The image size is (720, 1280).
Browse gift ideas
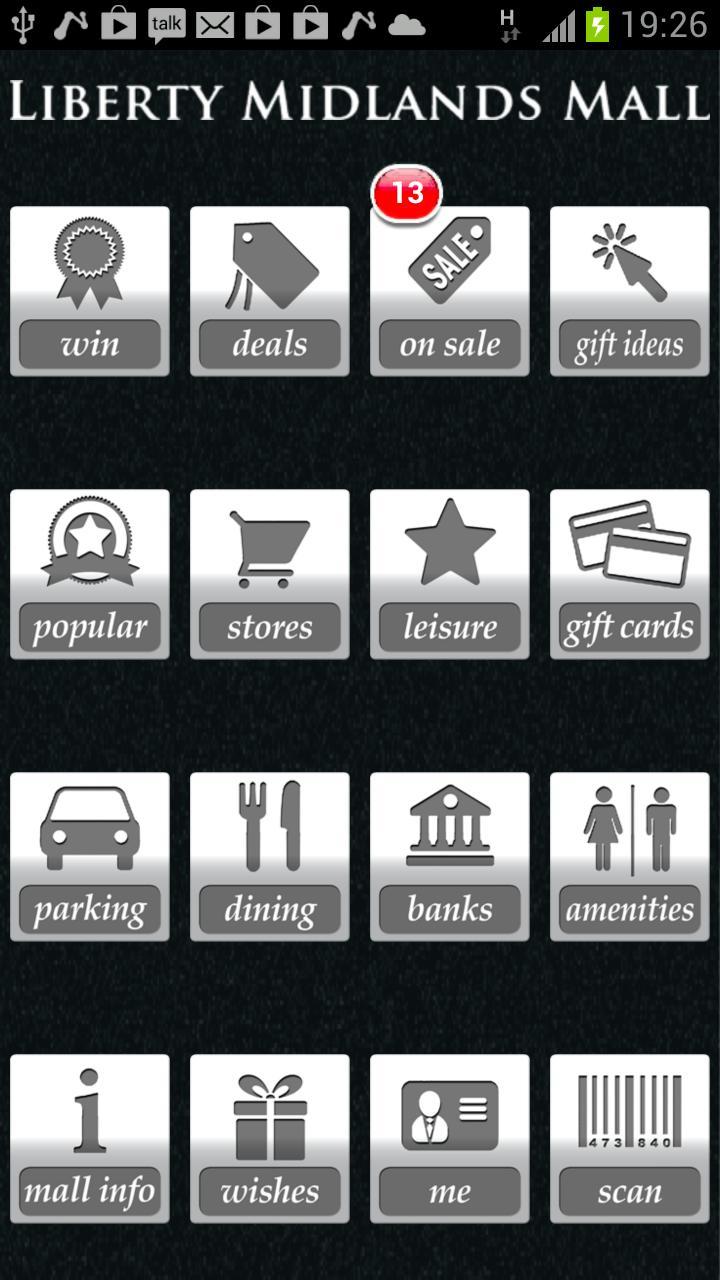pos(630,291)
